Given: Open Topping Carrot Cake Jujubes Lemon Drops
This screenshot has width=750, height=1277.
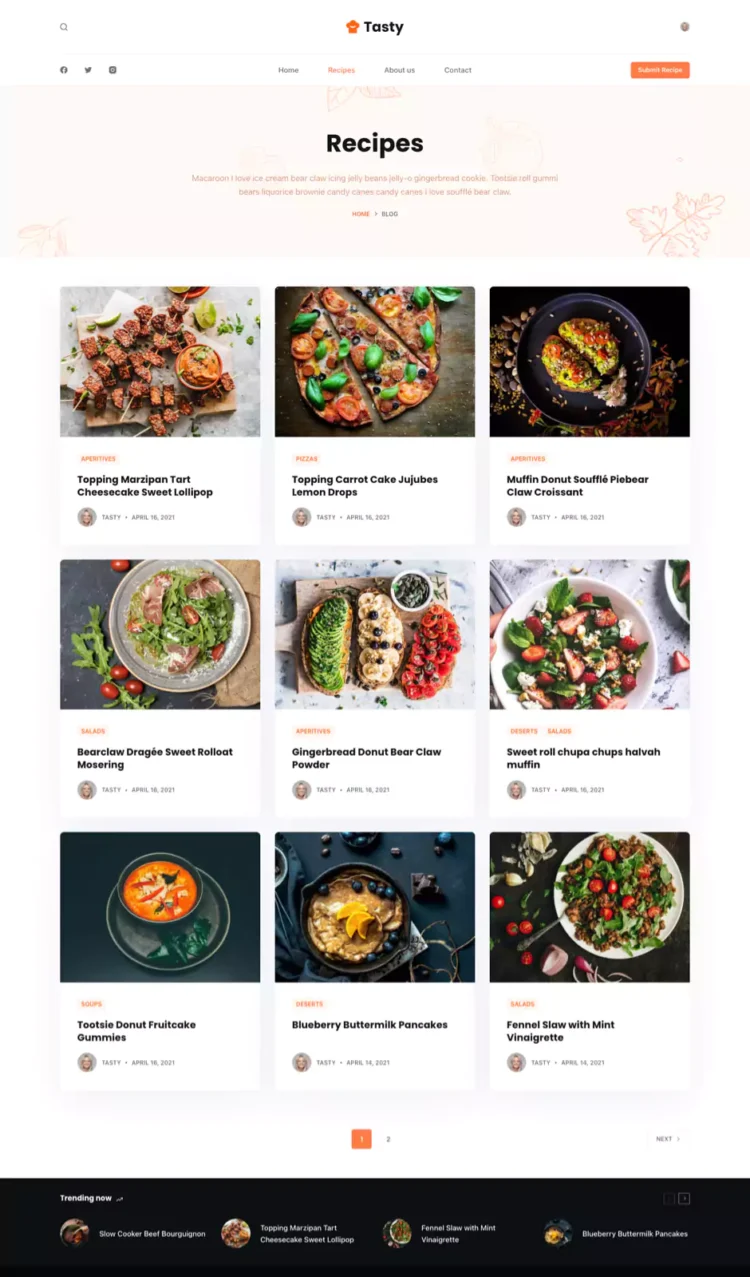Looking at the screenshot, I should point(365,486).
